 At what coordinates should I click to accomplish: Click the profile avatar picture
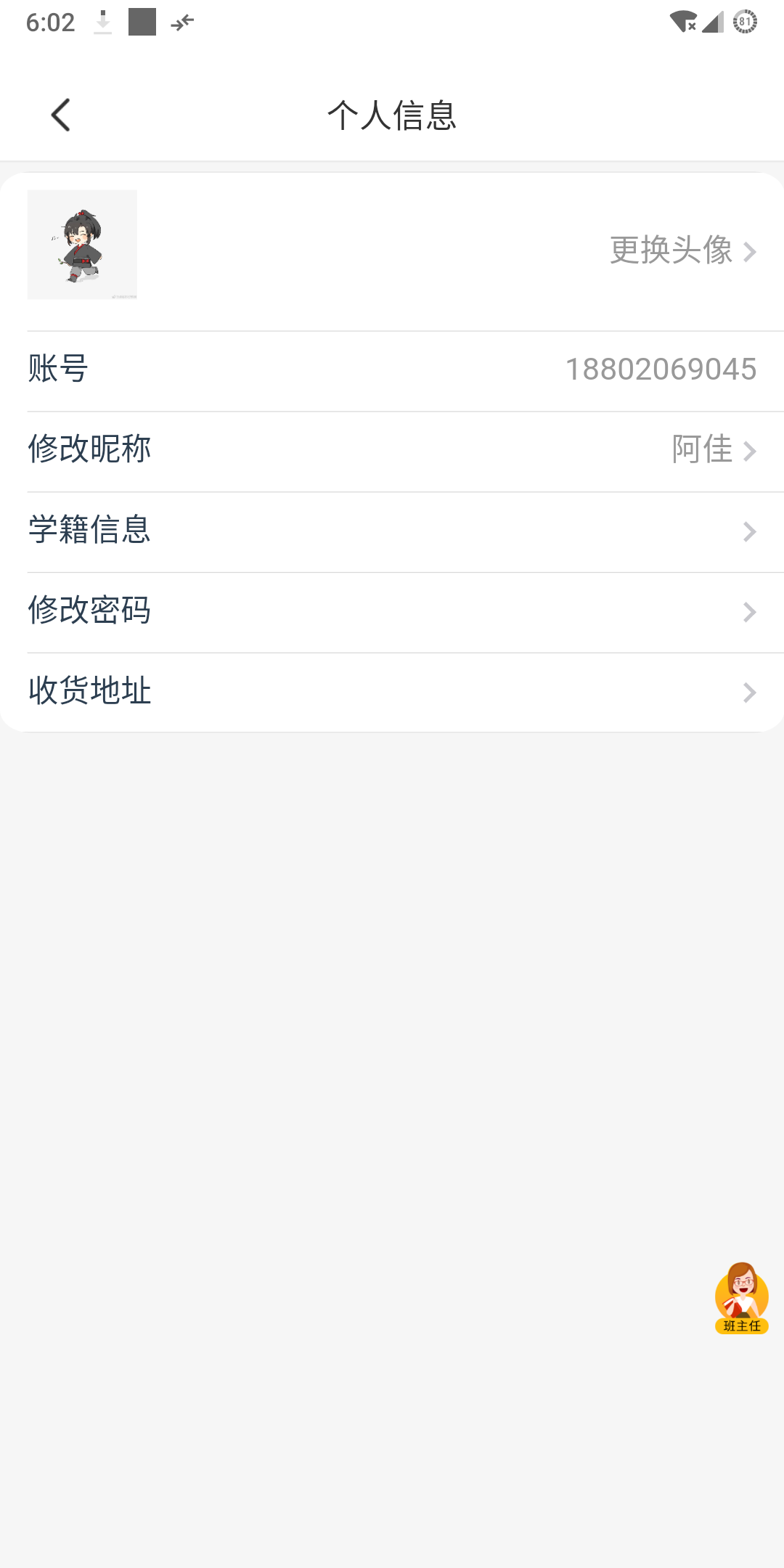point(82,244)
